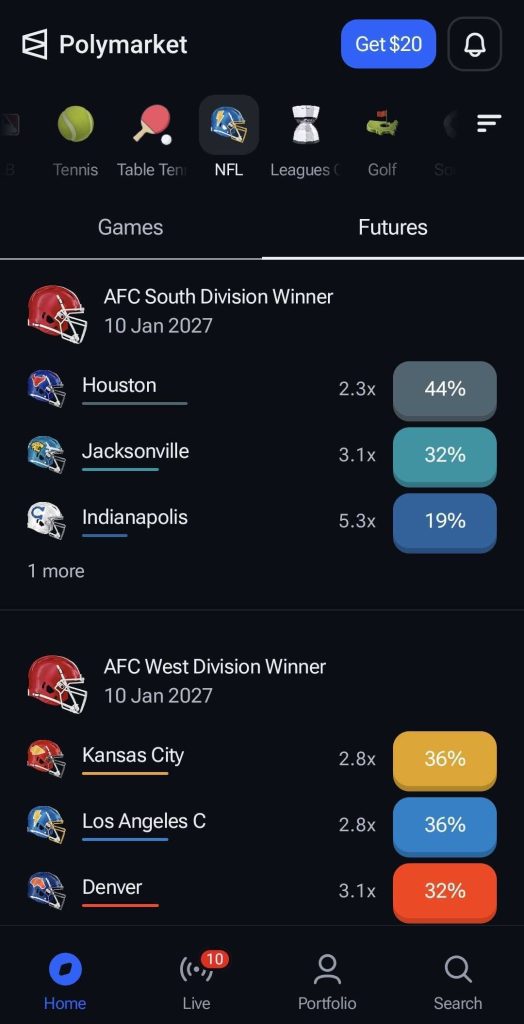This screenshot has width=524, height=1024.
Task: Buy Denver at 32%
Action: click(445, 892)
